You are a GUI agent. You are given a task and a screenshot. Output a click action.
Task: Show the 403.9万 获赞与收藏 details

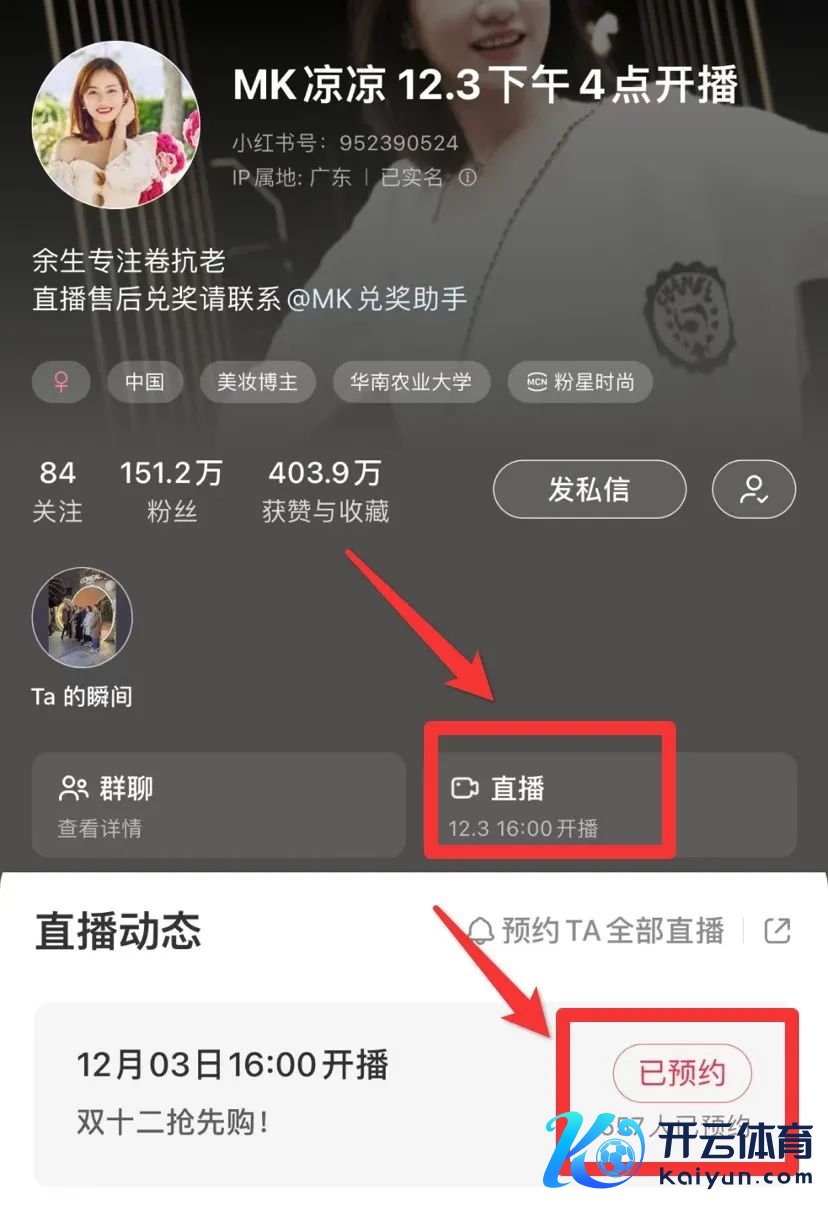point(325,490)
